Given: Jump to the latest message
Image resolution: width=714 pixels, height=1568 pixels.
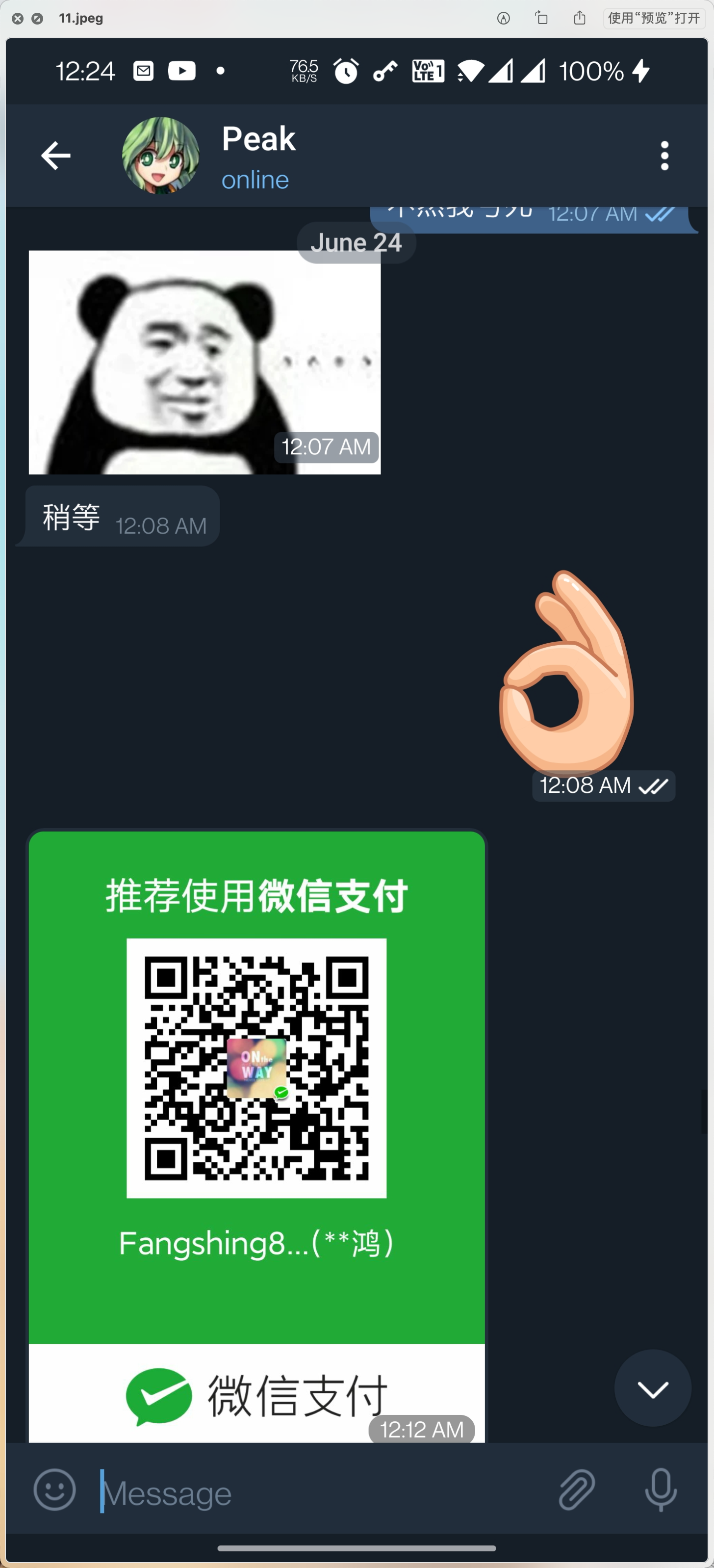Looking at the screenshot, I should (653, 1388).
